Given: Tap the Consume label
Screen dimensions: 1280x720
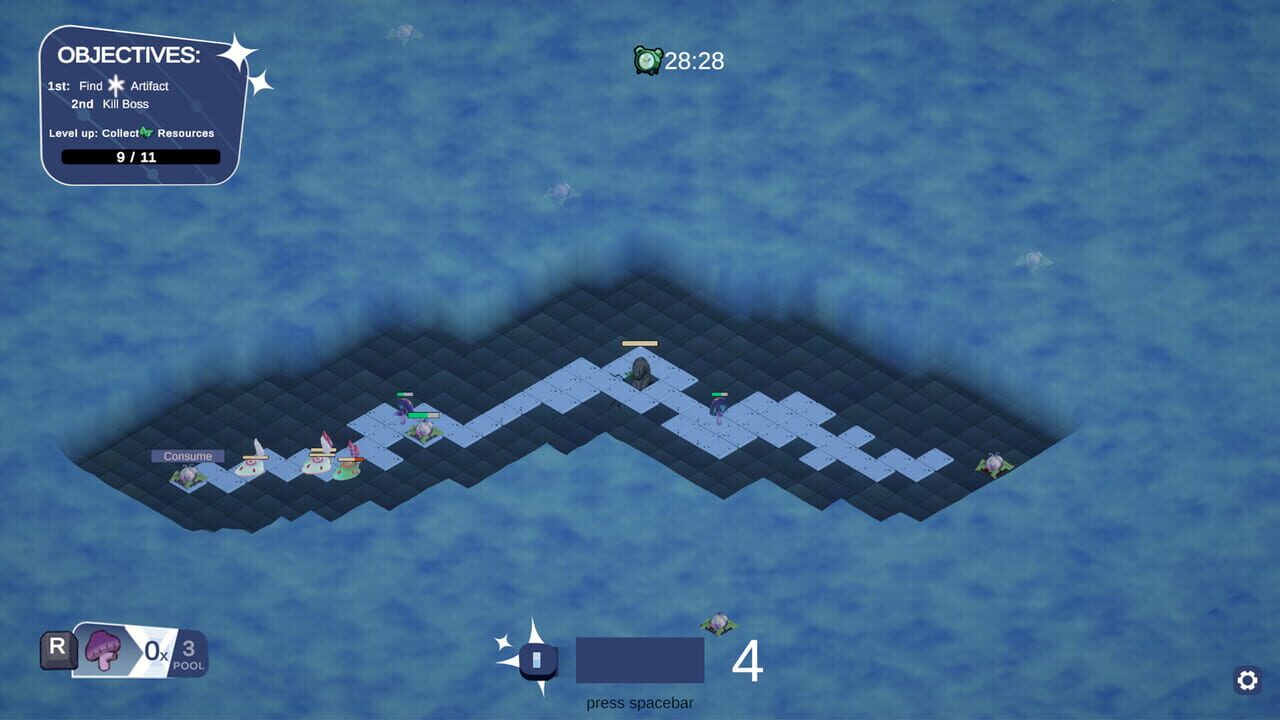Looking at the screenshot, I should coord(188,456).
